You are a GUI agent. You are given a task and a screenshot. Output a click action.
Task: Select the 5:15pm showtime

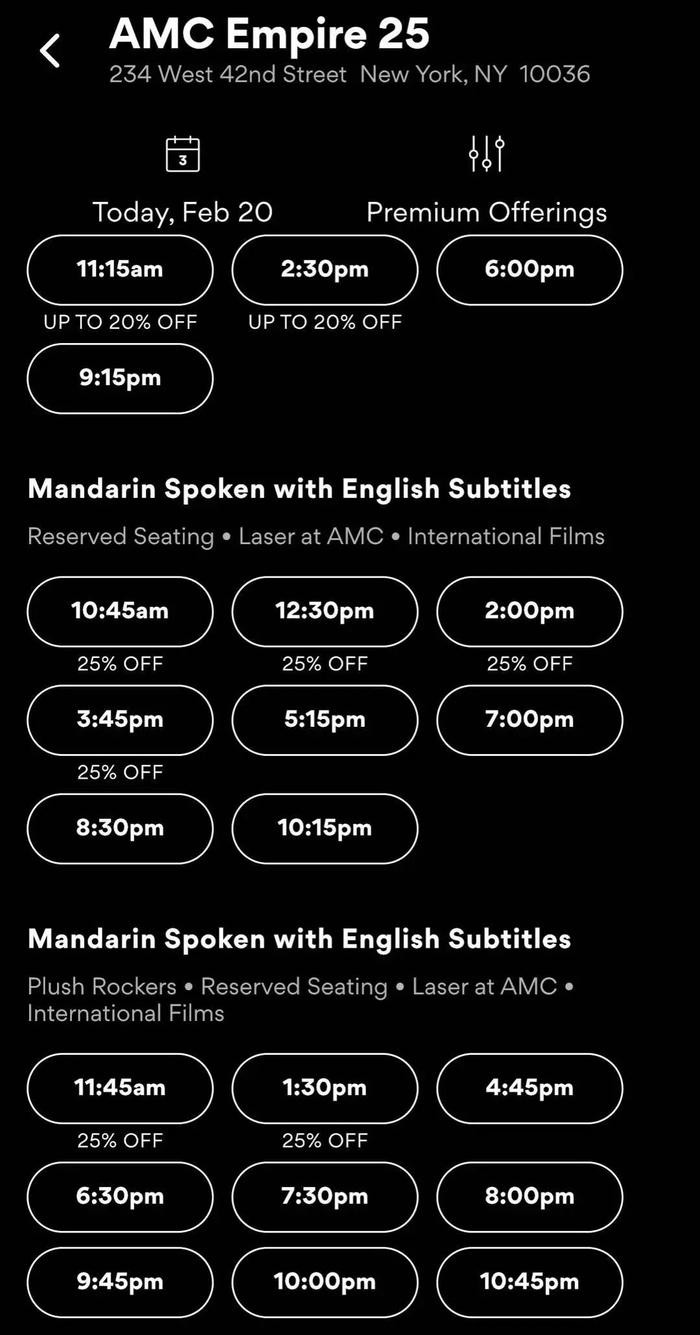(x=325, y=719)
